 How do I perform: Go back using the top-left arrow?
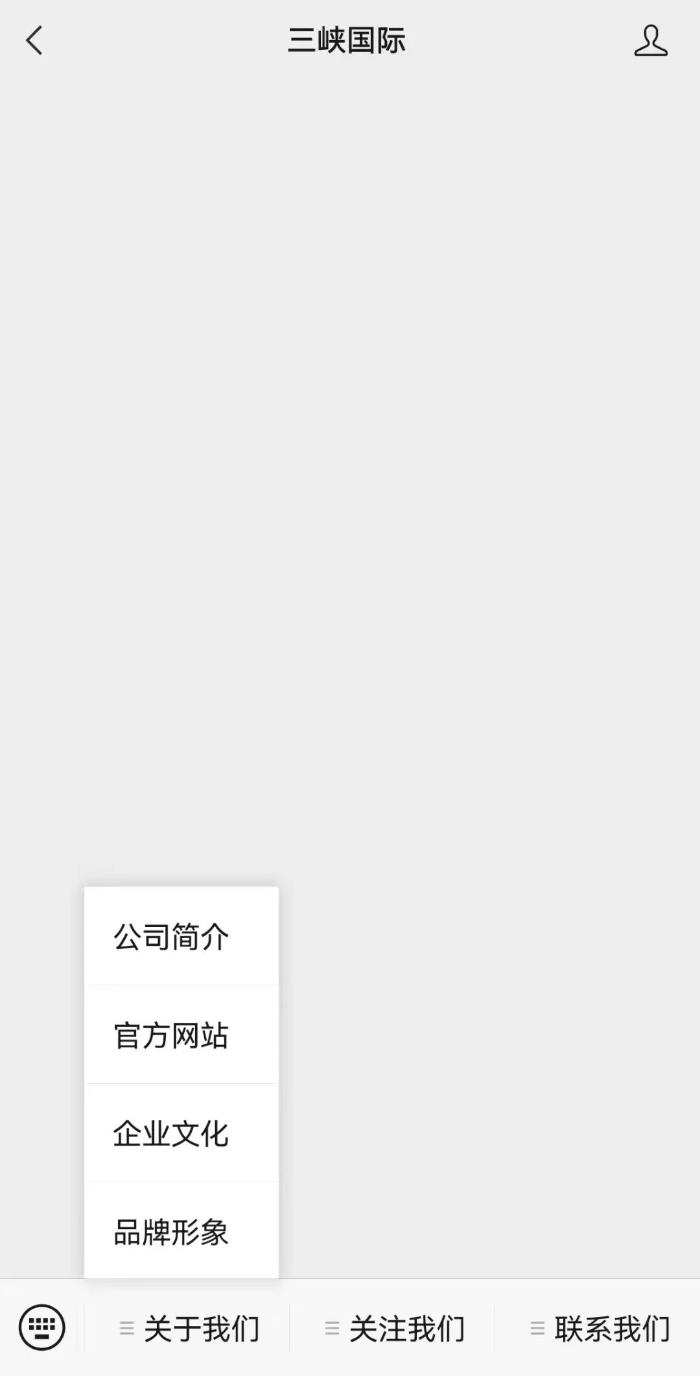[35, 41]
